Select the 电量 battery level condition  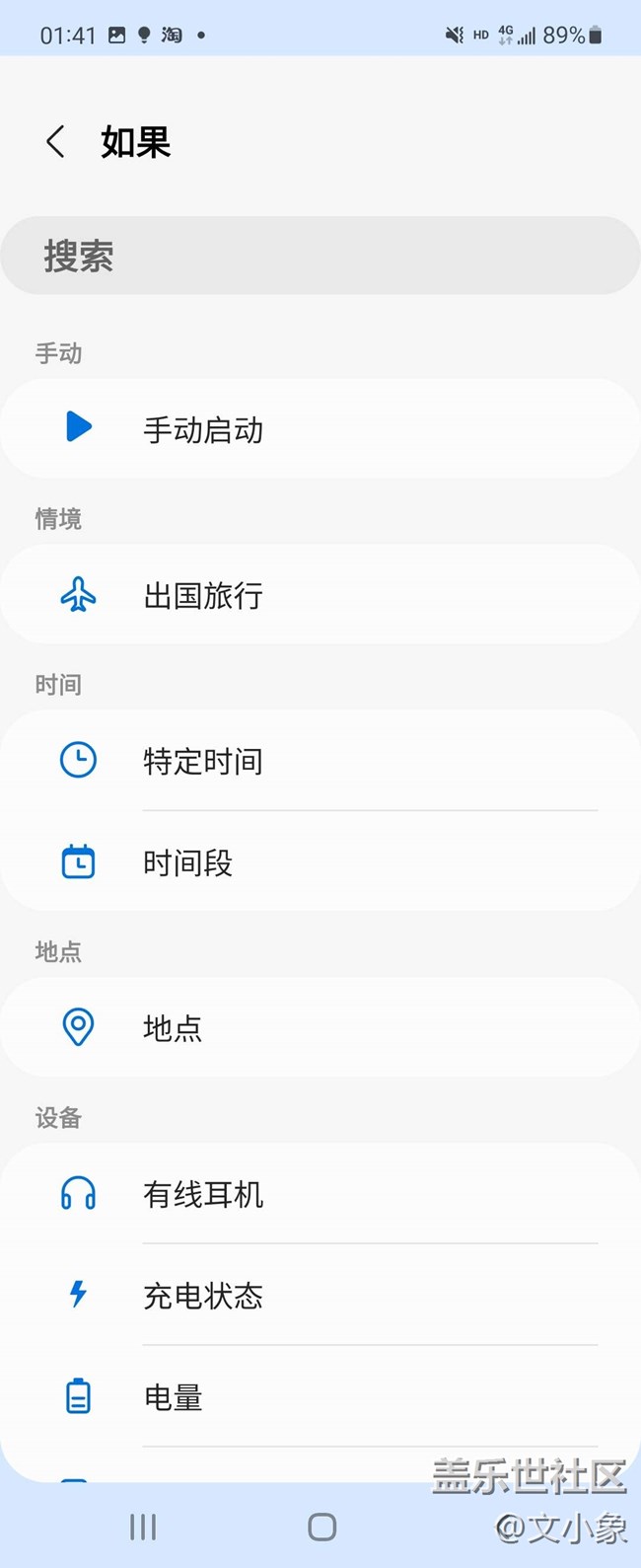pyautogui.click(x=320, y=1397)
